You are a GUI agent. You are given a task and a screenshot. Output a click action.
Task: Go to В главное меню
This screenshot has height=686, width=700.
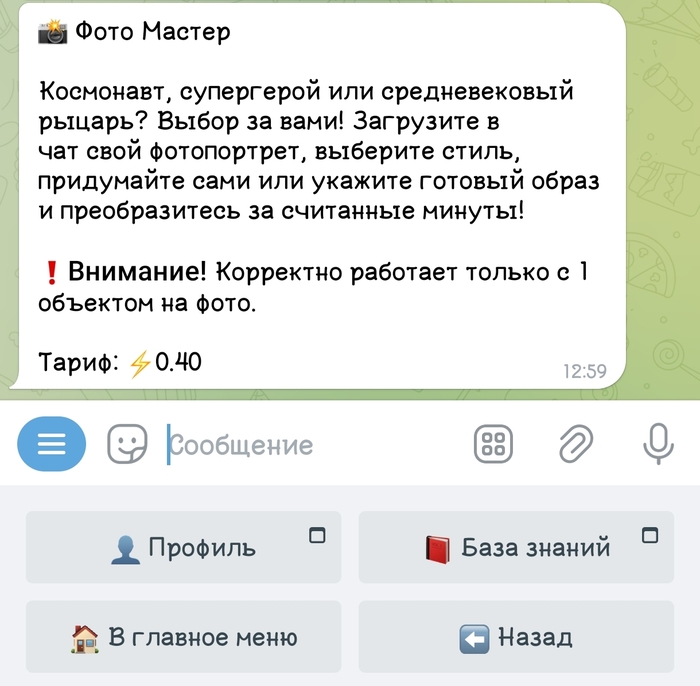pos(183,637)
